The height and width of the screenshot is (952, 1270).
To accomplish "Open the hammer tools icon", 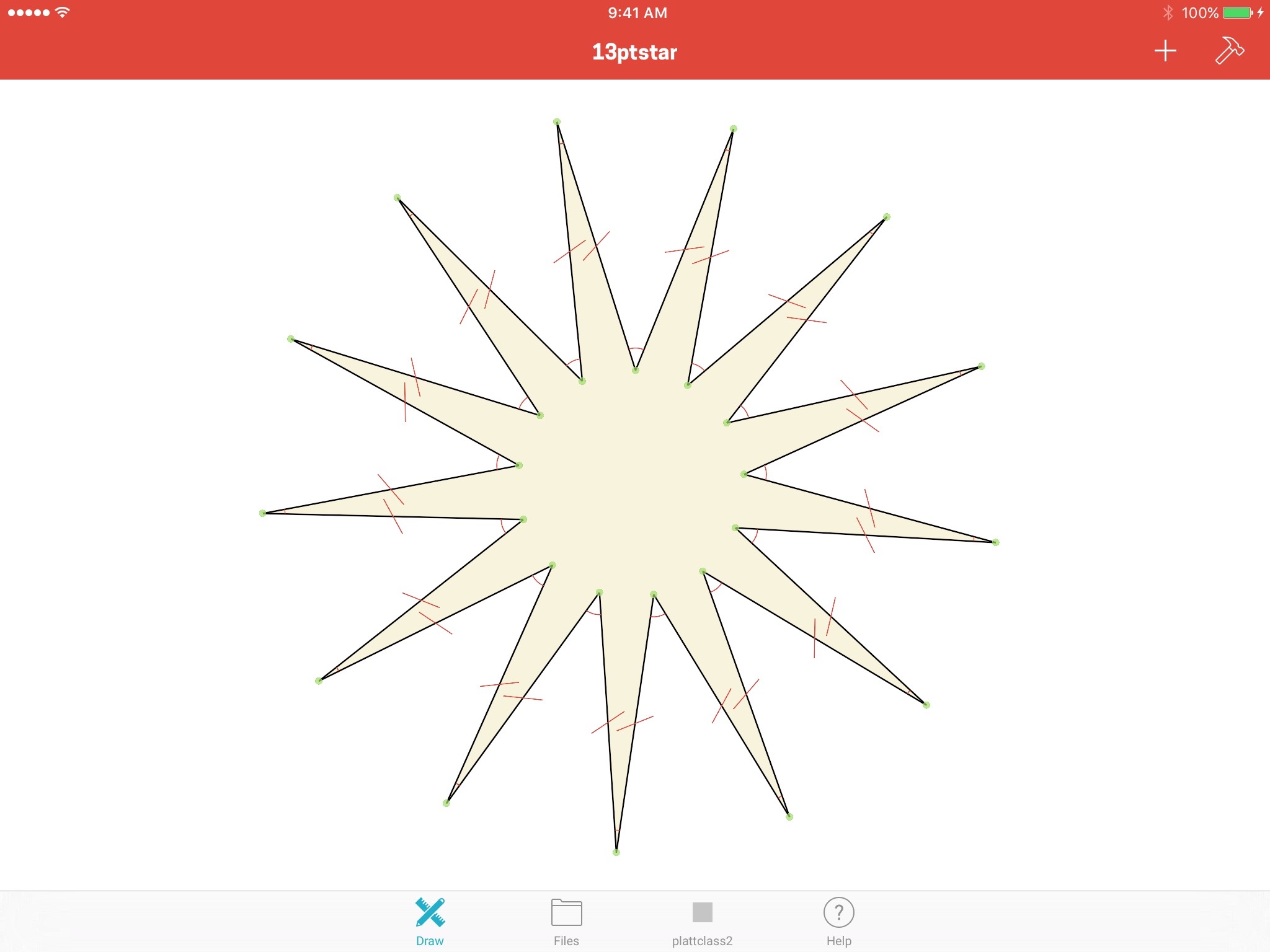I will [1229, 51].
